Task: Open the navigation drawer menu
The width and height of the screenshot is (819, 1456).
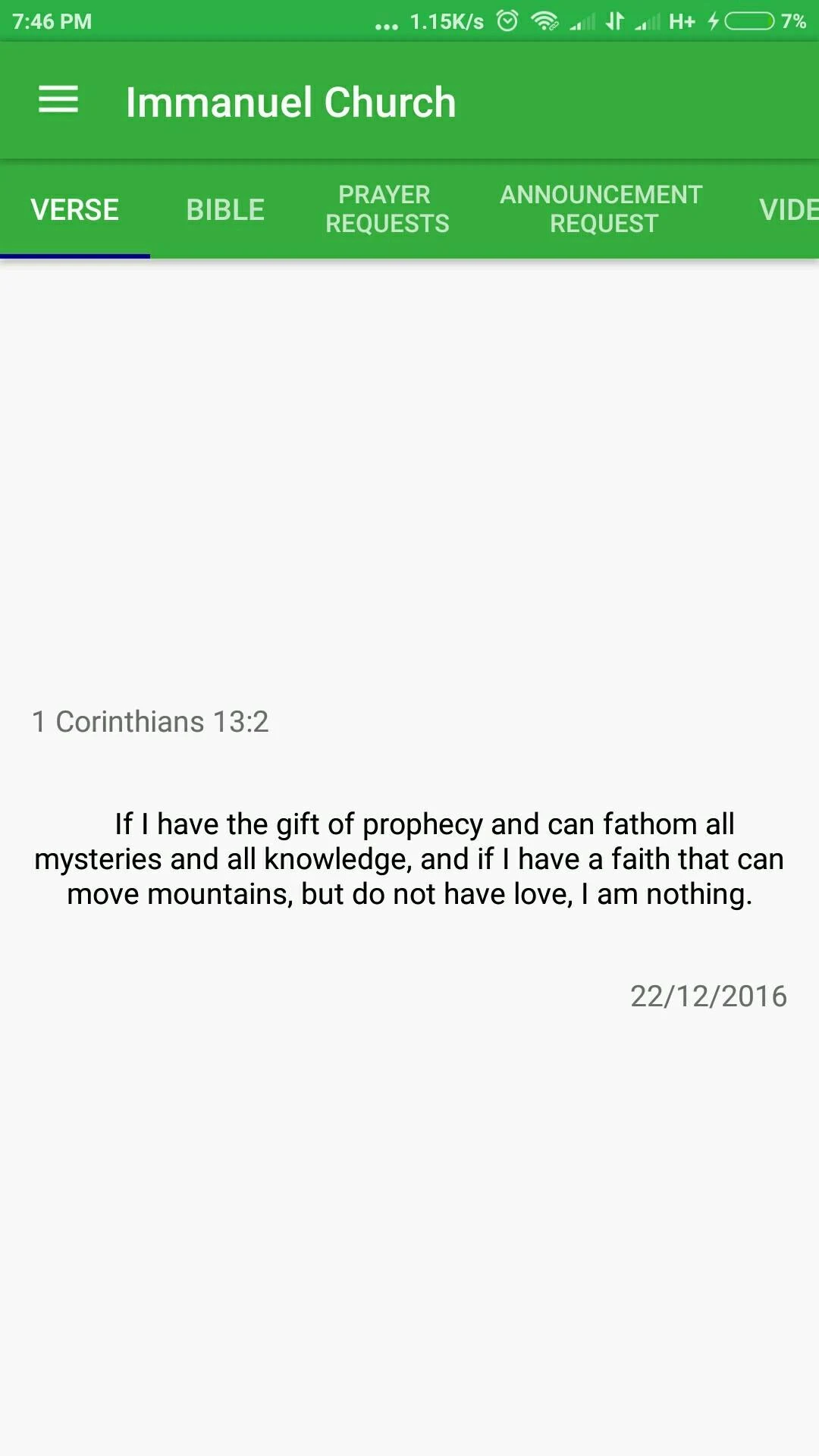Action: click(58, 100)
